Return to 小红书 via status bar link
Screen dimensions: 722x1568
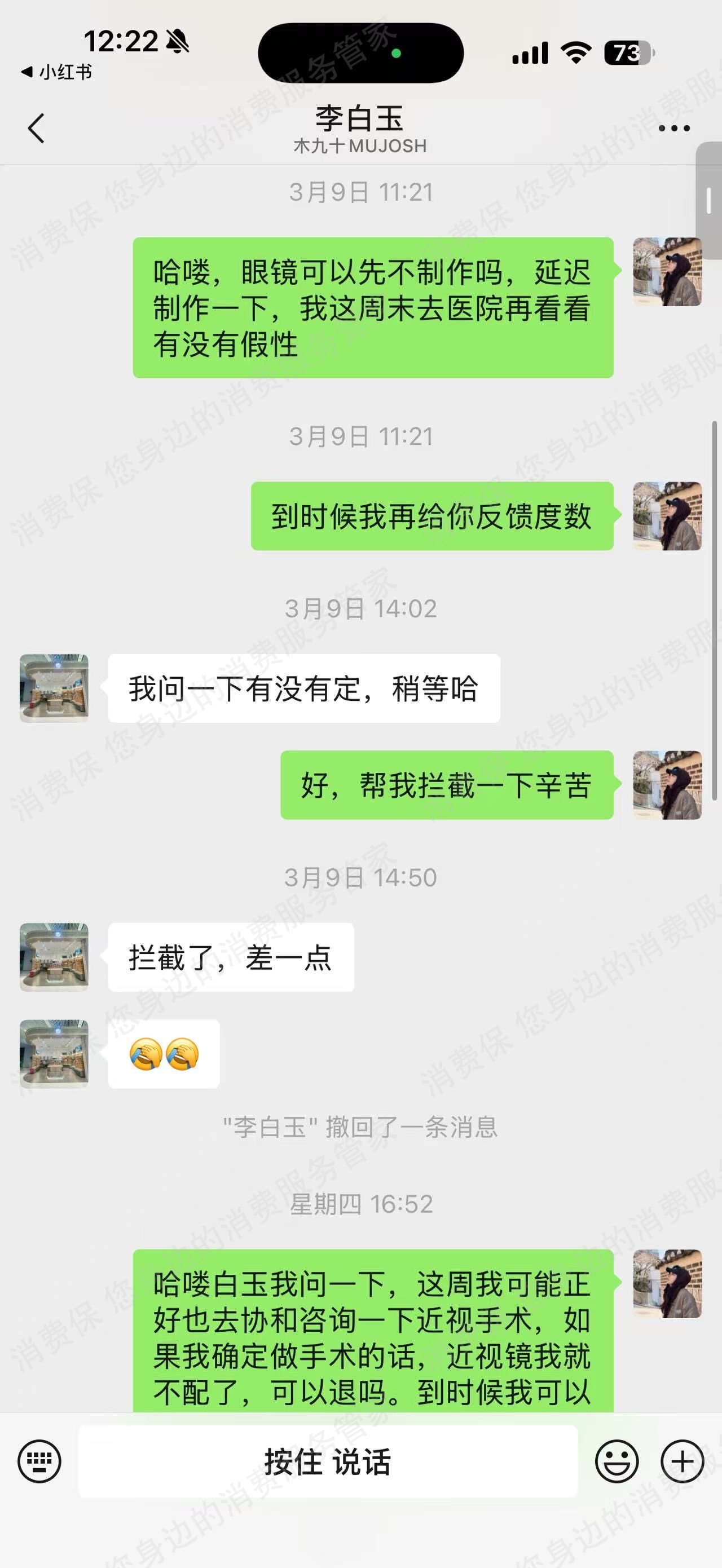pos(57,72)
